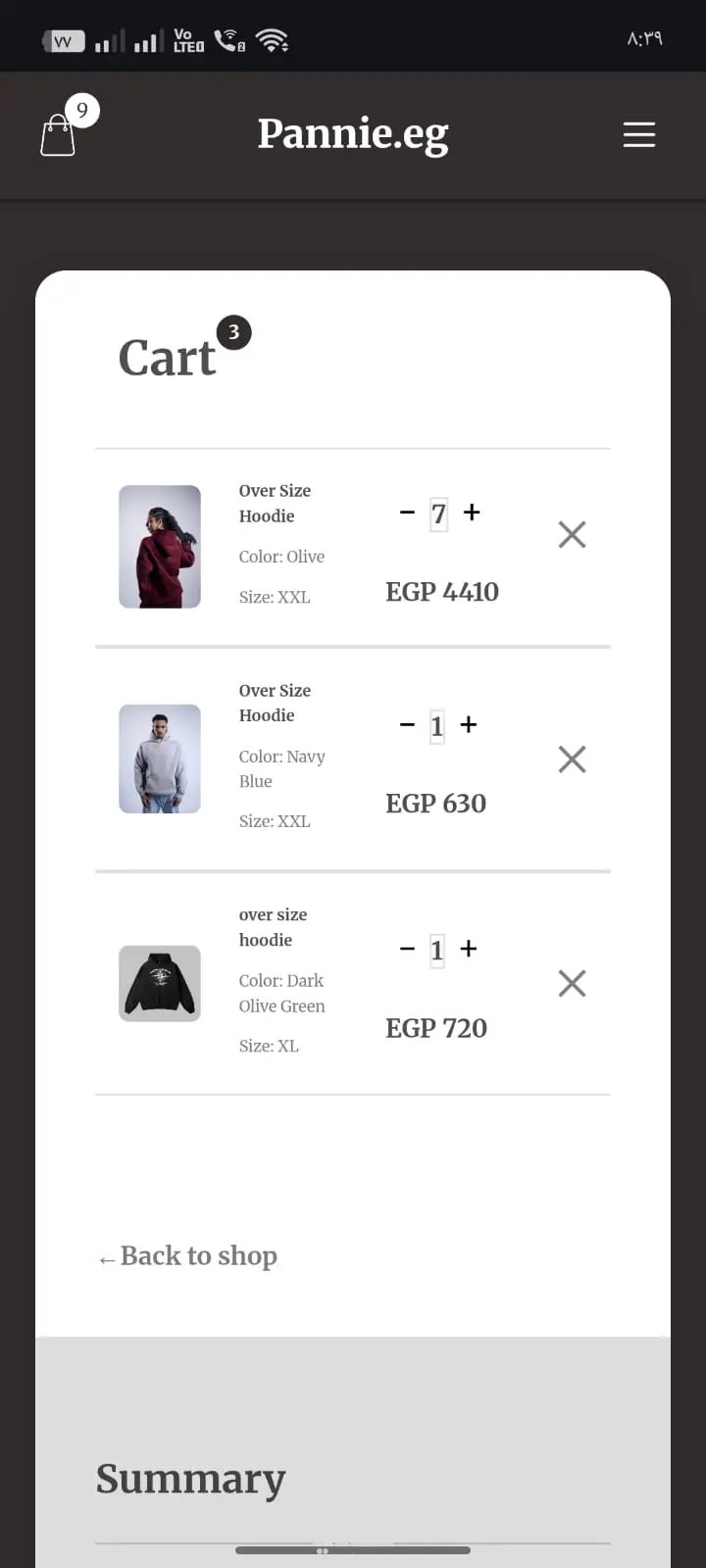Select the quantity field of the Navy Blue hoodie
The image size is (706, 1568).
[437, 726]
